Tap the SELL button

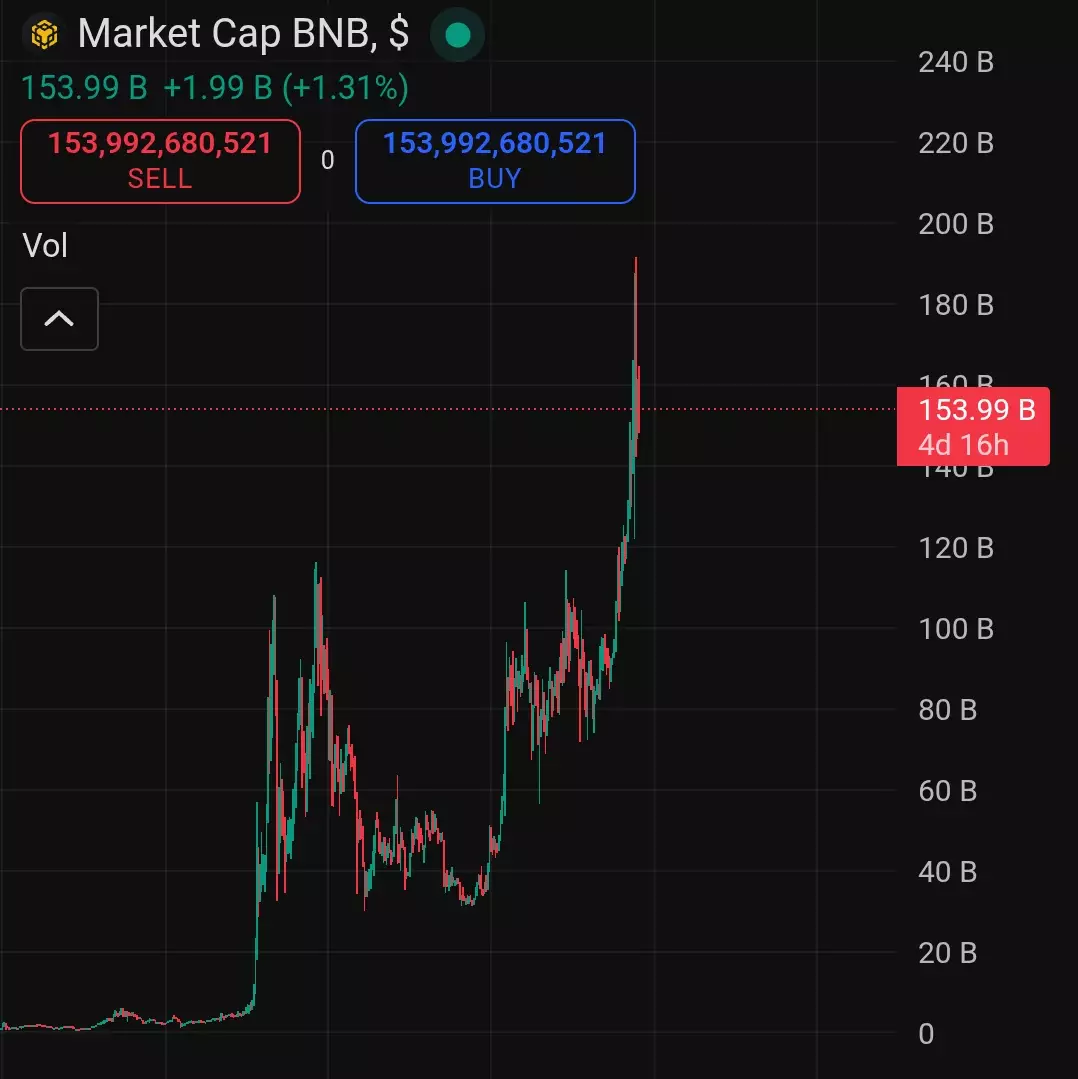tap(160, 161)
